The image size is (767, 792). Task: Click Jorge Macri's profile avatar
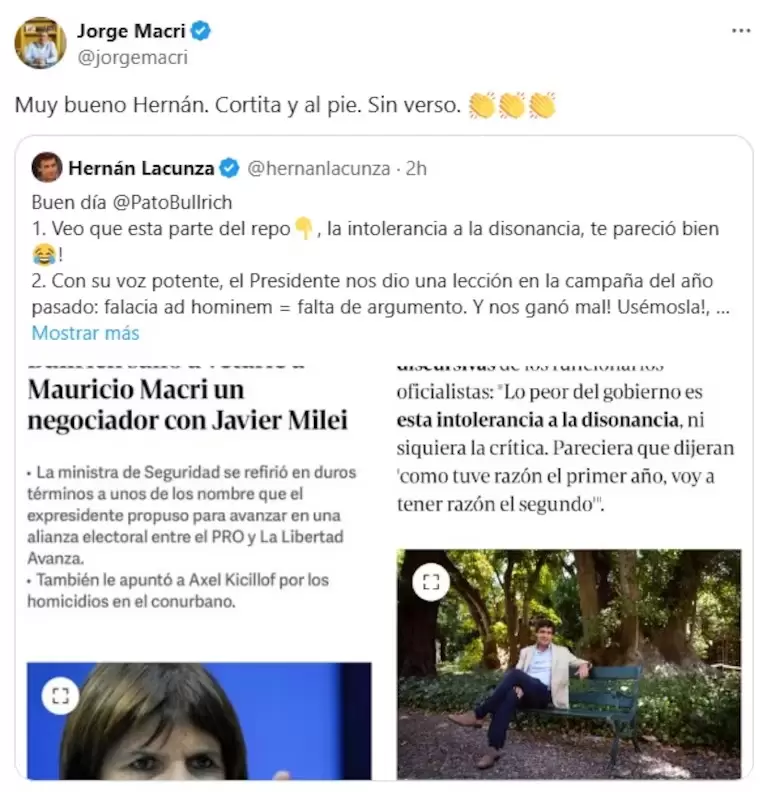tap(42, 42)
